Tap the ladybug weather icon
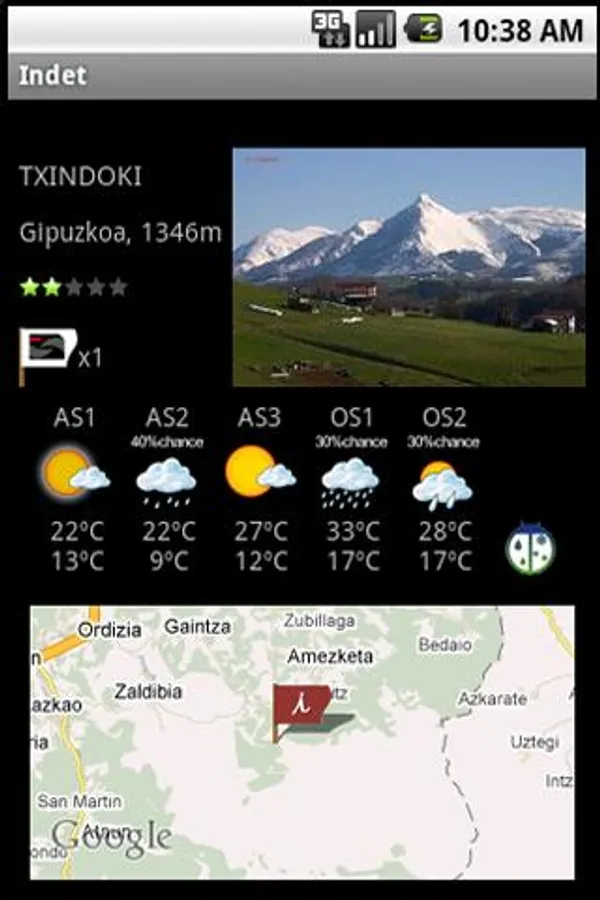The width and height of the screenshot is (600, 900). [531, 548]
